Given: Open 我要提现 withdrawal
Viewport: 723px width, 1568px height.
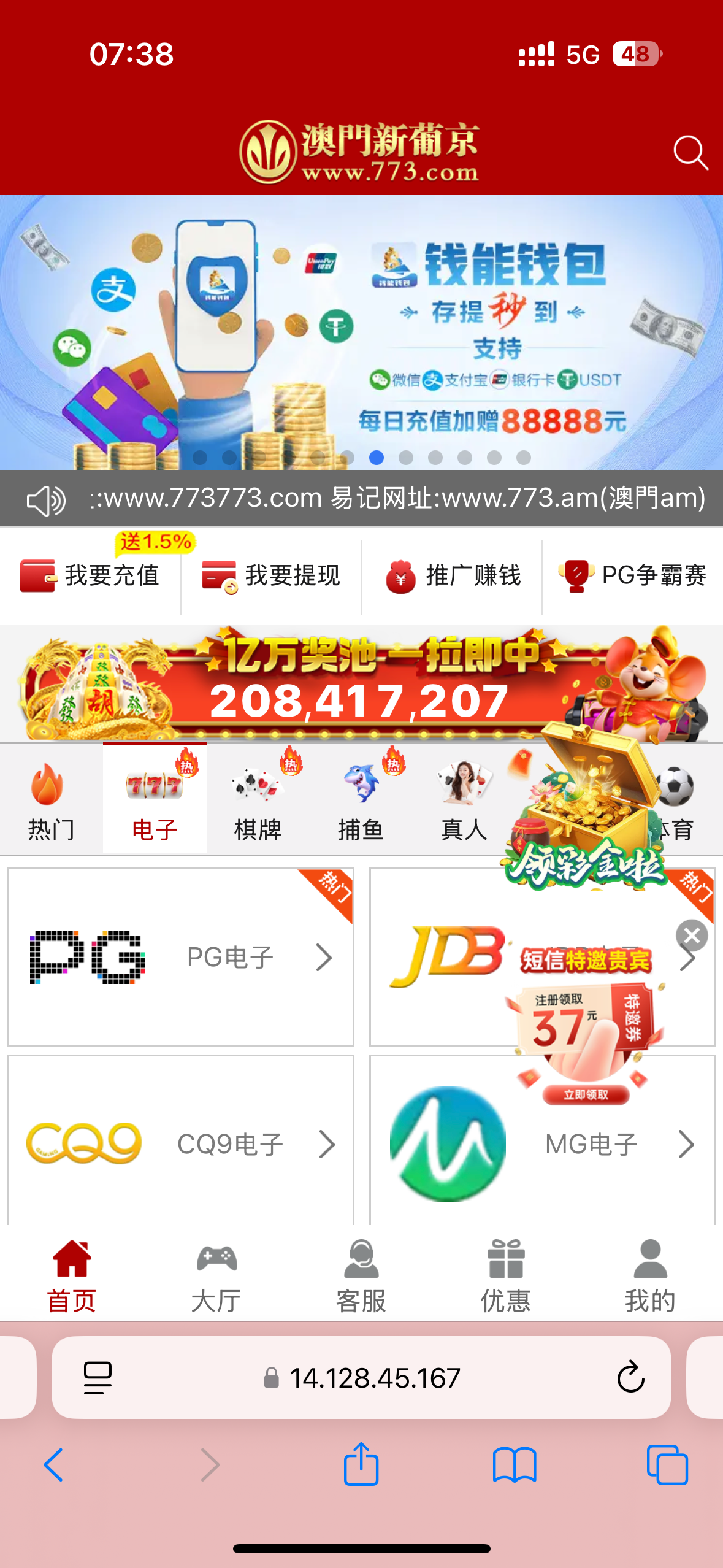Looking at the screenshot, I should [271, 575].
